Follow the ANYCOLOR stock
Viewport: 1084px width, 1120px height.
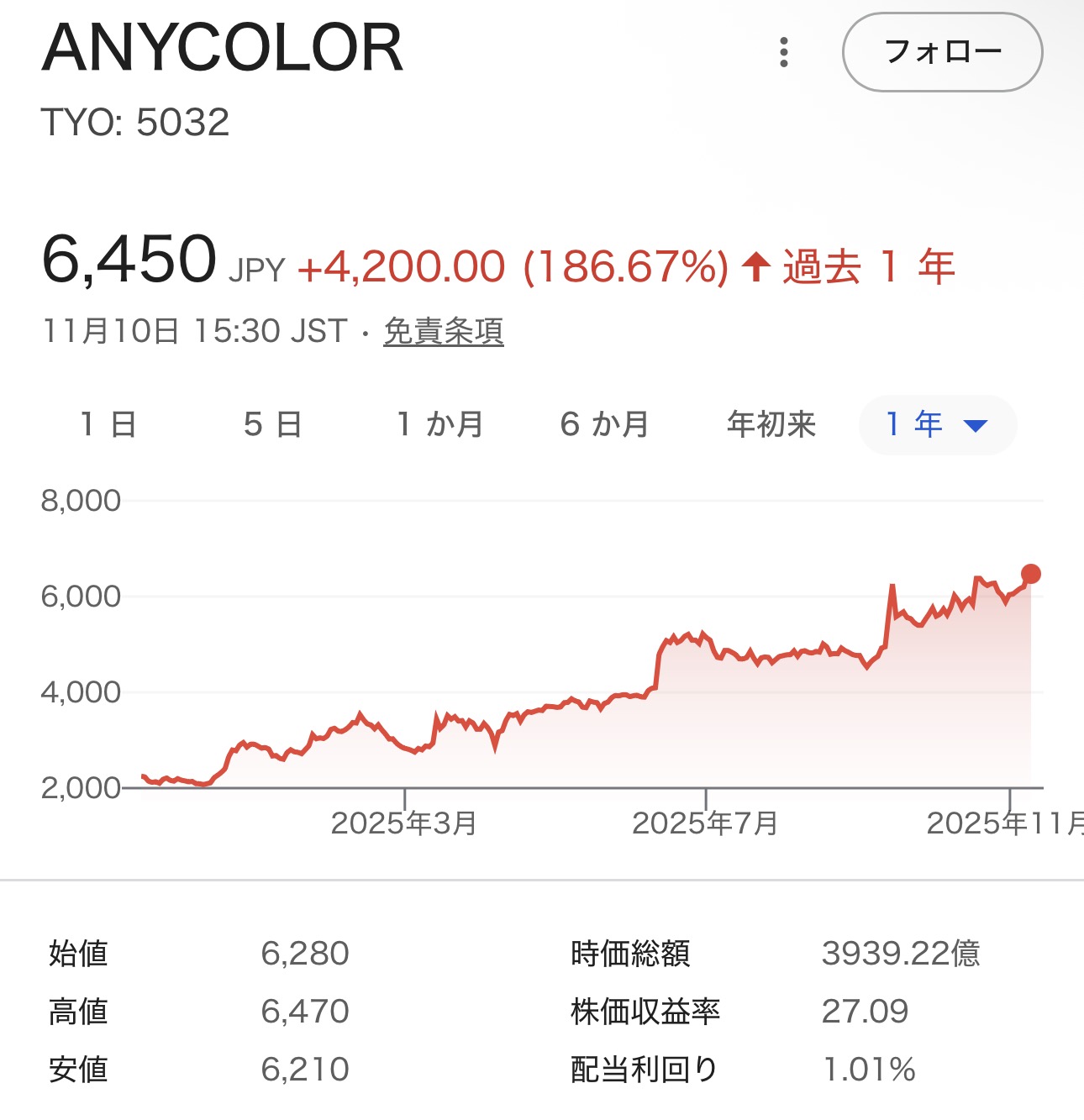click(x=942, y=52)
